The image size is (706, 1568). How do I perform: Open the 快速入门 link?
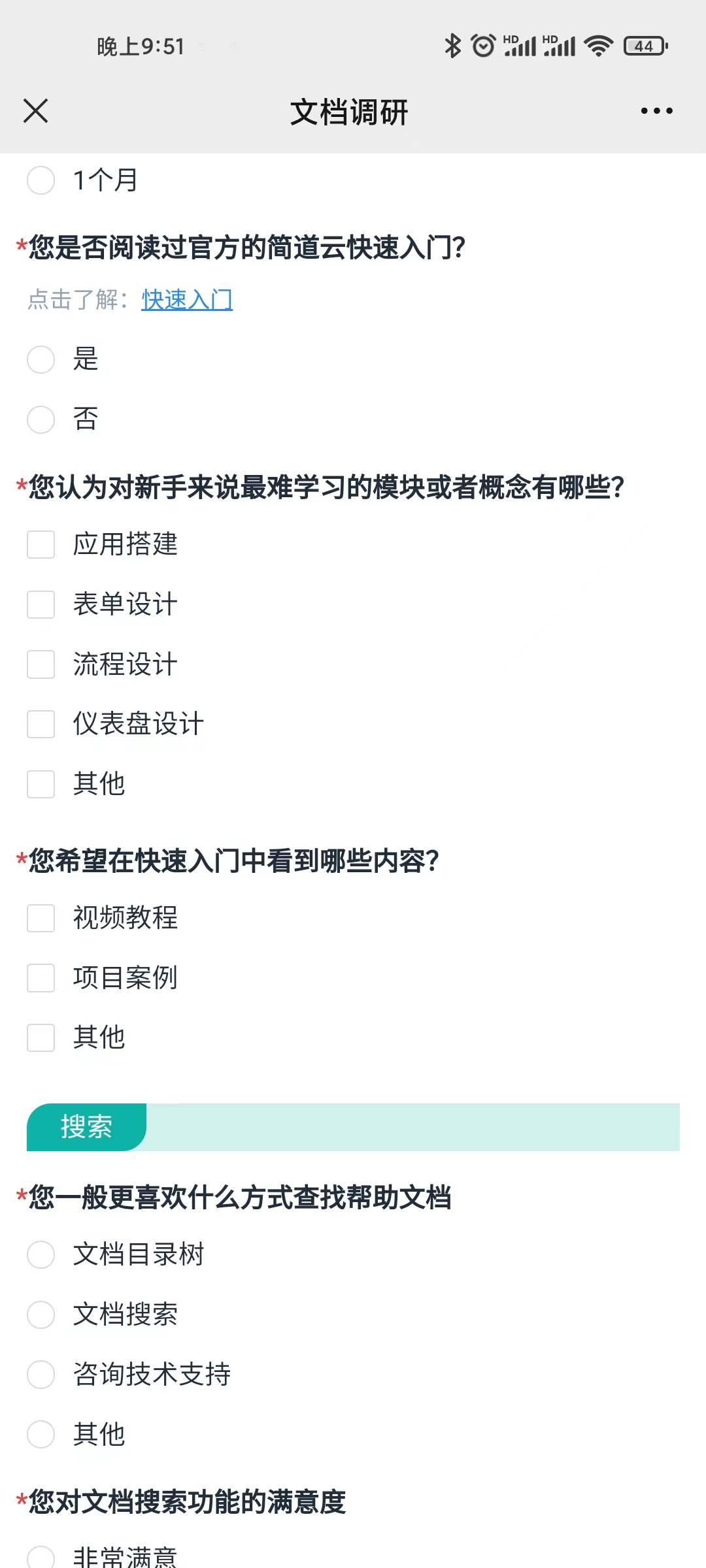click(187, 300)
